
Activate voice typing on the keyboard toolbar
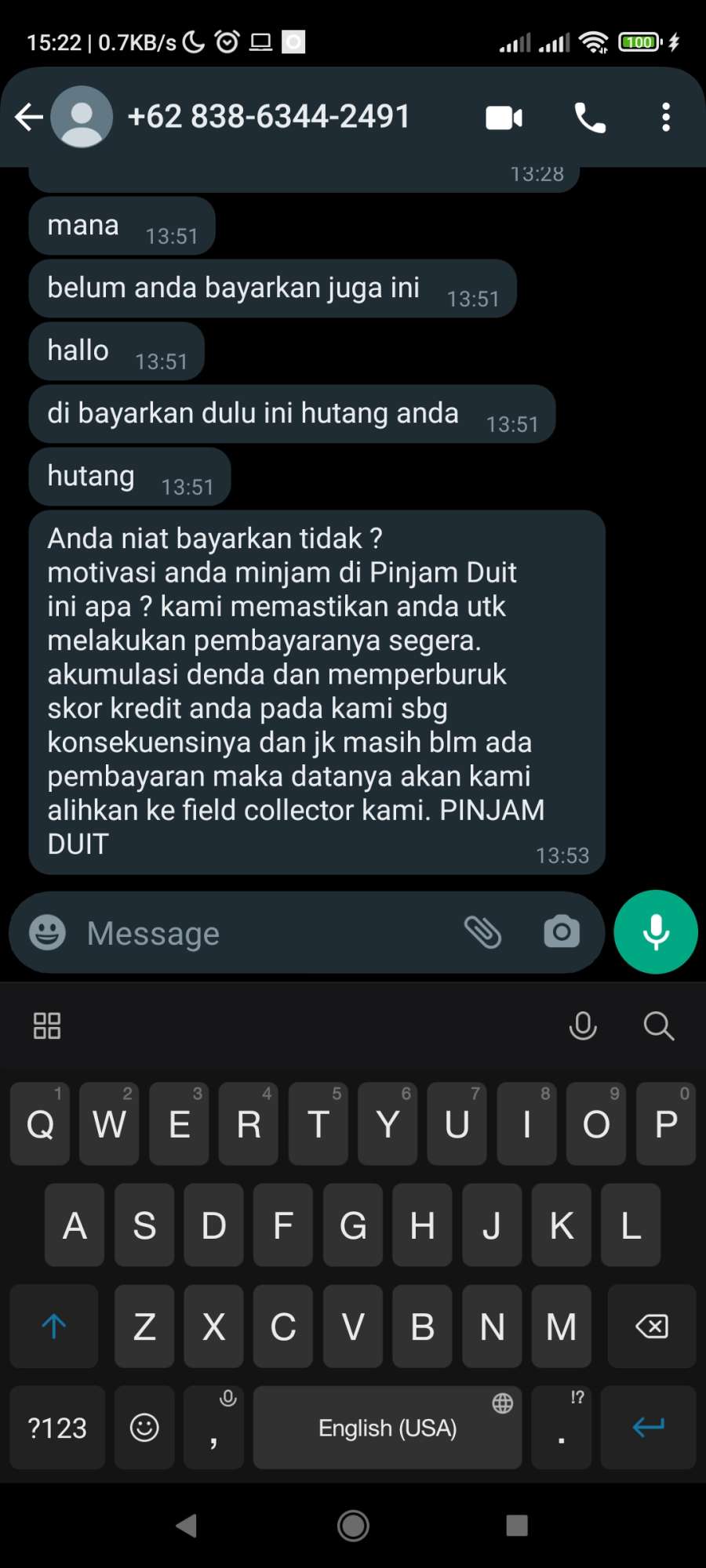coord(583,1025)
